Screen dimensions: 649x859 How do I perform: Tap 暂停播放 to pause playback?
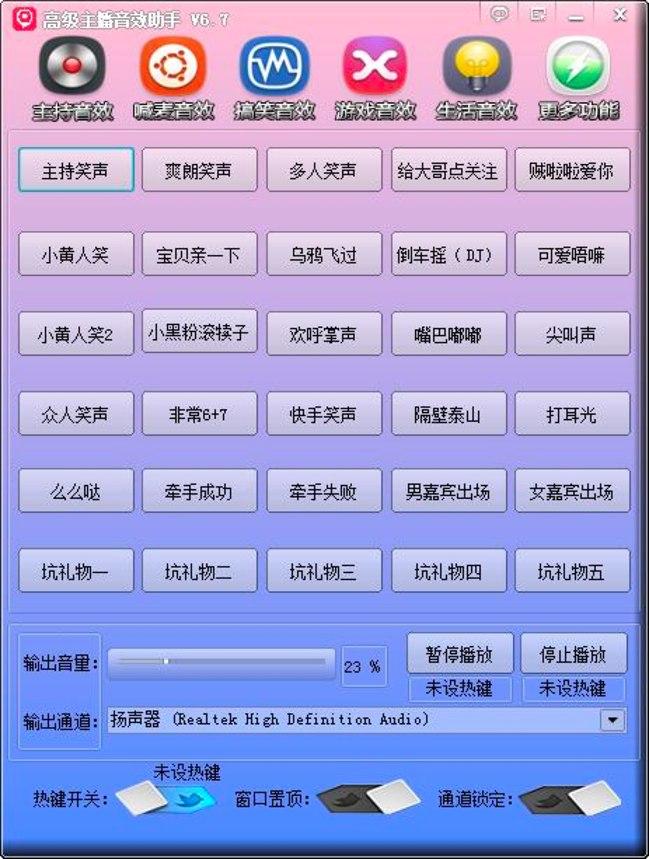coord(460,655)
